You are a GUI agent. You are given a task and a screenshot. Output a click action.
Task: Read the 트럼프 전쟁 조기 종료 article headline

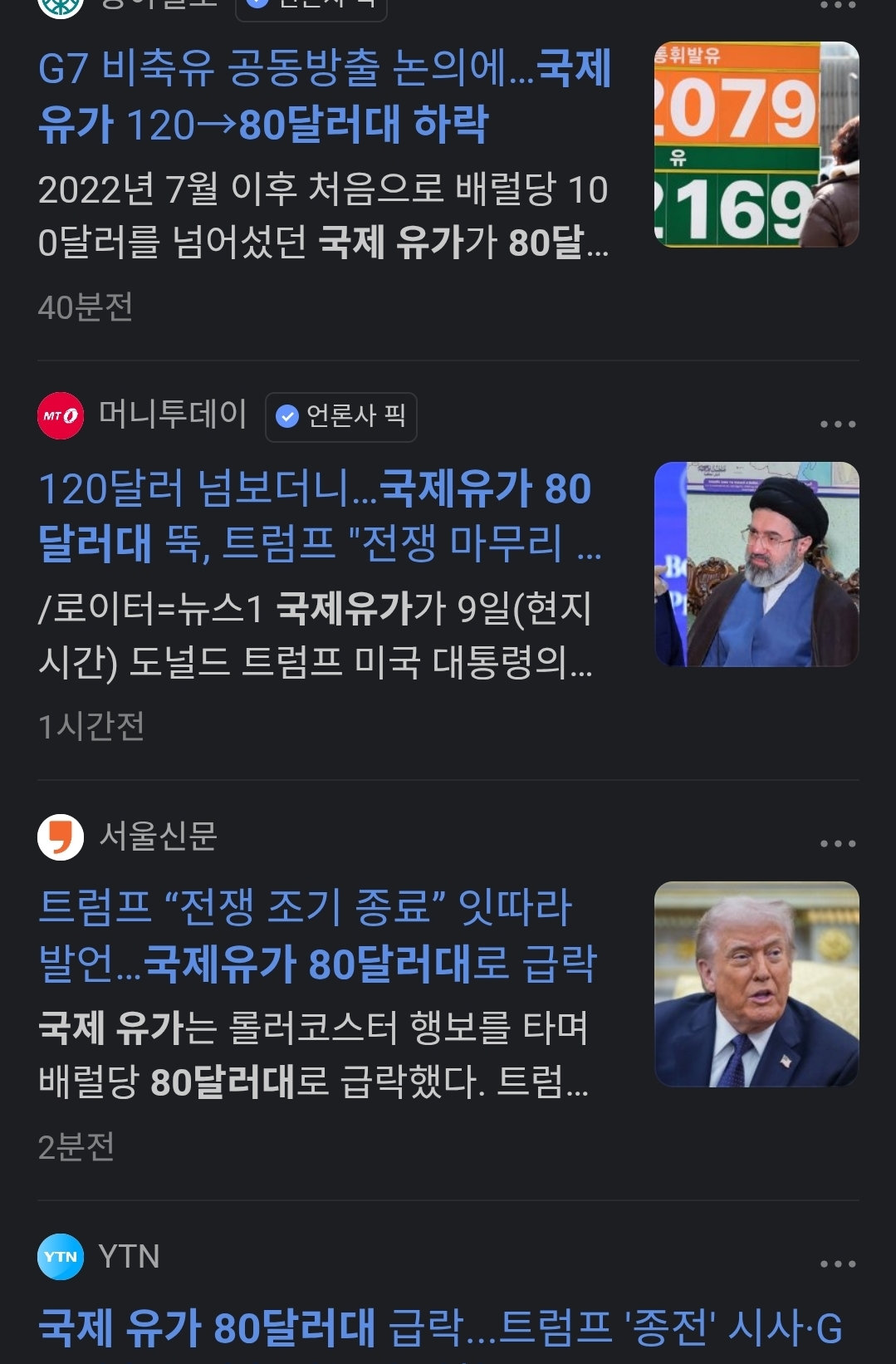tap(317, 935)
